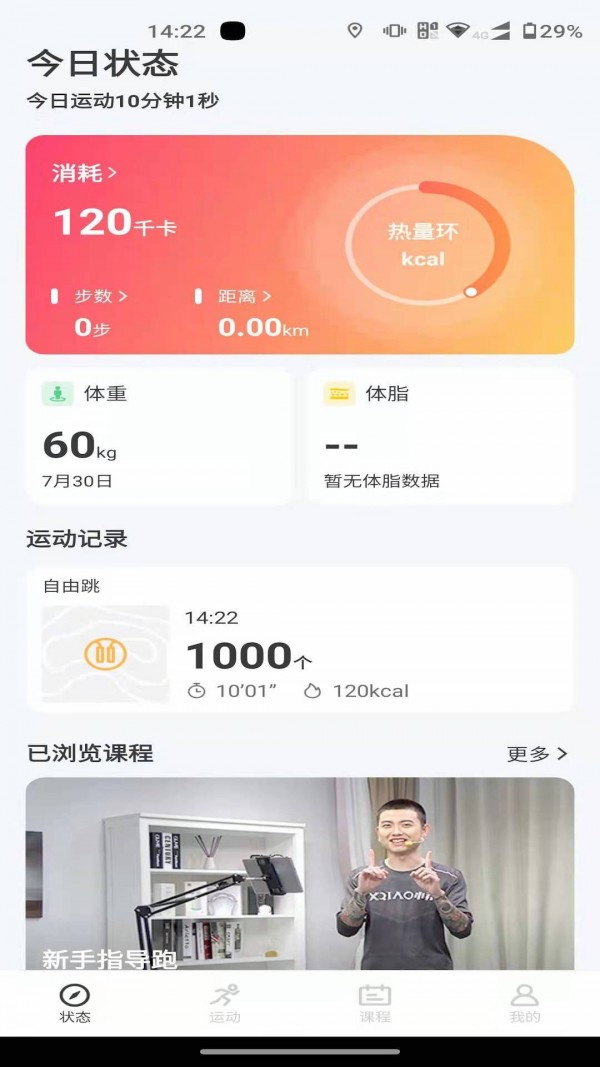Switch to the 运动 tab
The height and width of the screenshot is (1067, 600).
pyautogui.click(x=224, y=1004)
